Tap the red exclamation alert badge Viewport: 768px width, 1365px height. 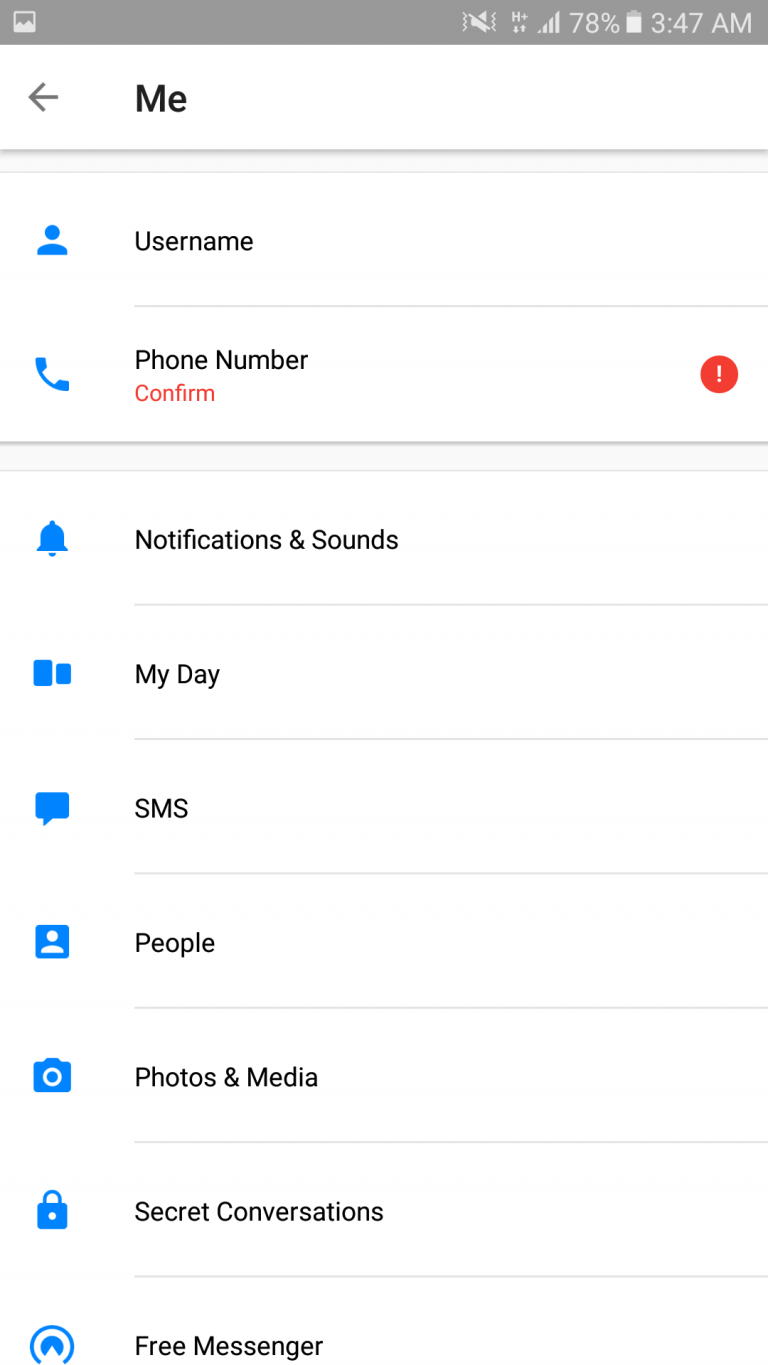[x=718, y=374]
